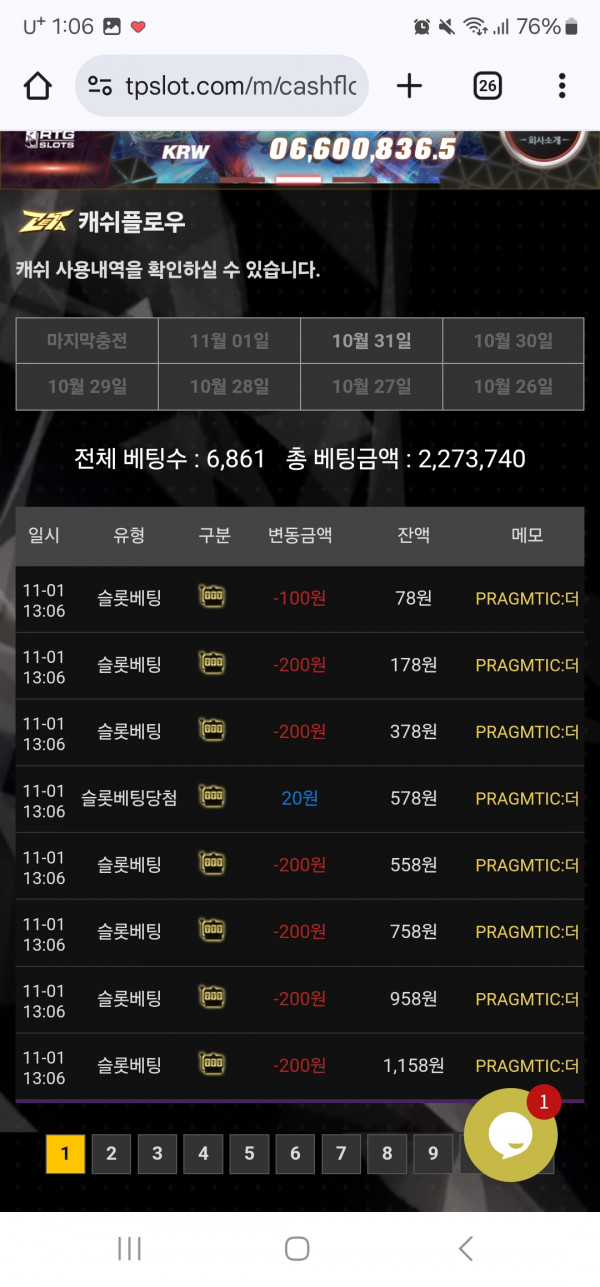600x1287 pixels.
Task: Jump to page 9 of the history
Action: 433,1154
